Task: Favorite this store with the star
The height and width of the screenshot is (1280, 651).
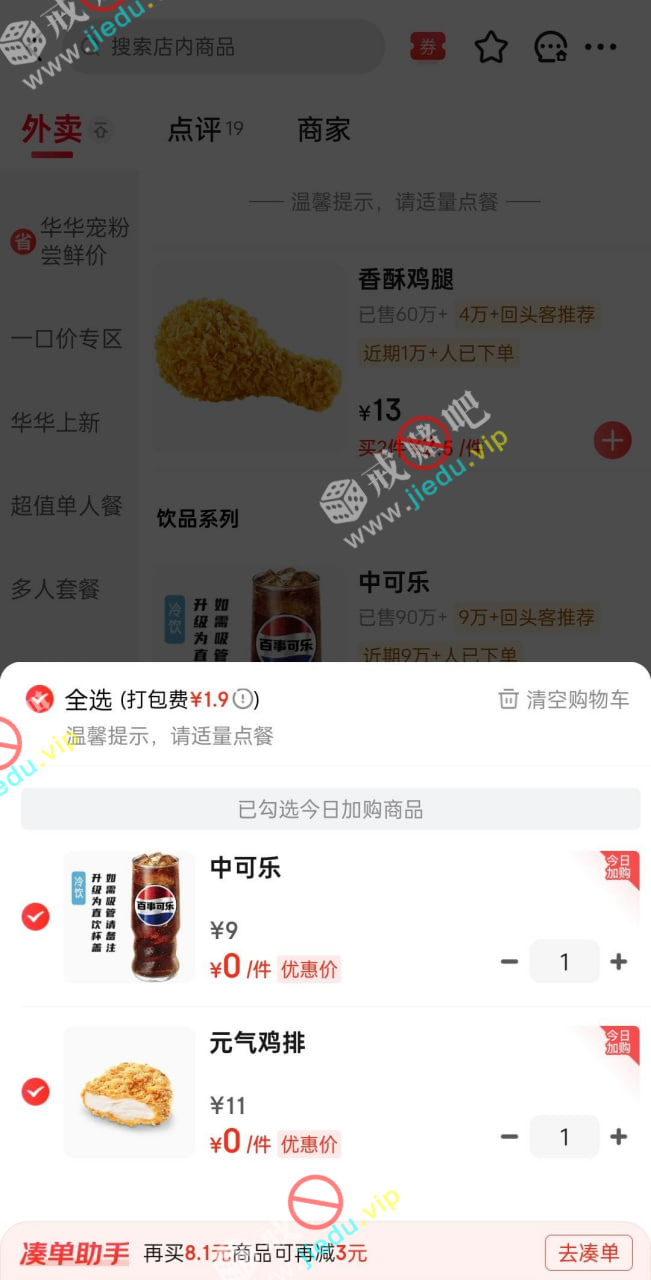Action: (490, 46)
